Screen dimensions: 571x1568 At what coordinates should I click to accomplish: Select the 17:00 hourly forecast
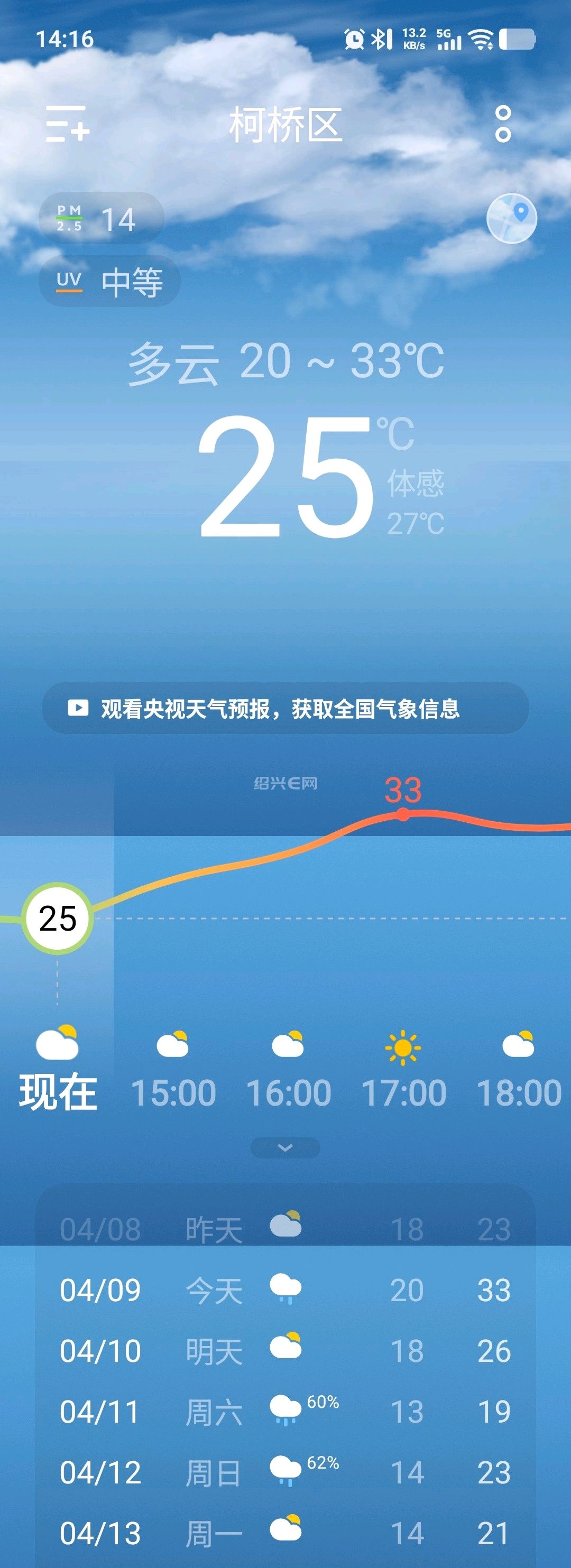point(403,1071)
